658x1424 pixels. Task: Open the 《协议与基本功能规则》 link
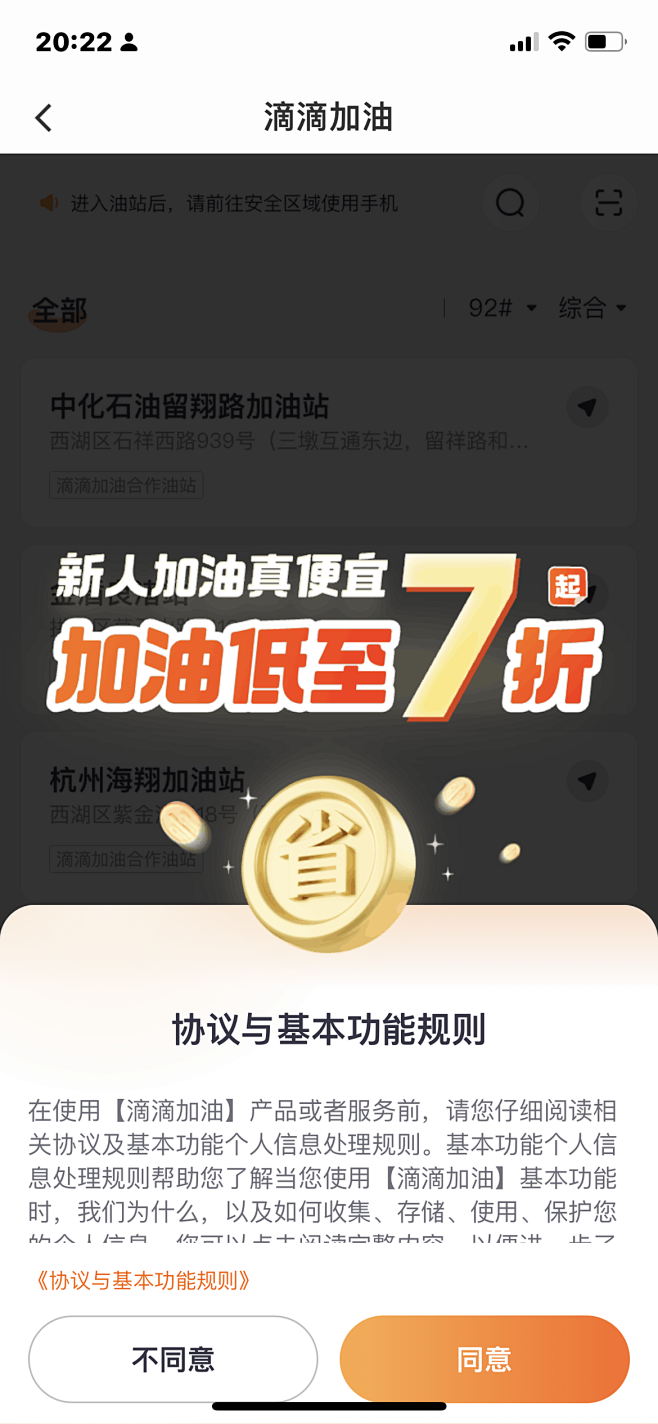click(x=140, y=1280)
